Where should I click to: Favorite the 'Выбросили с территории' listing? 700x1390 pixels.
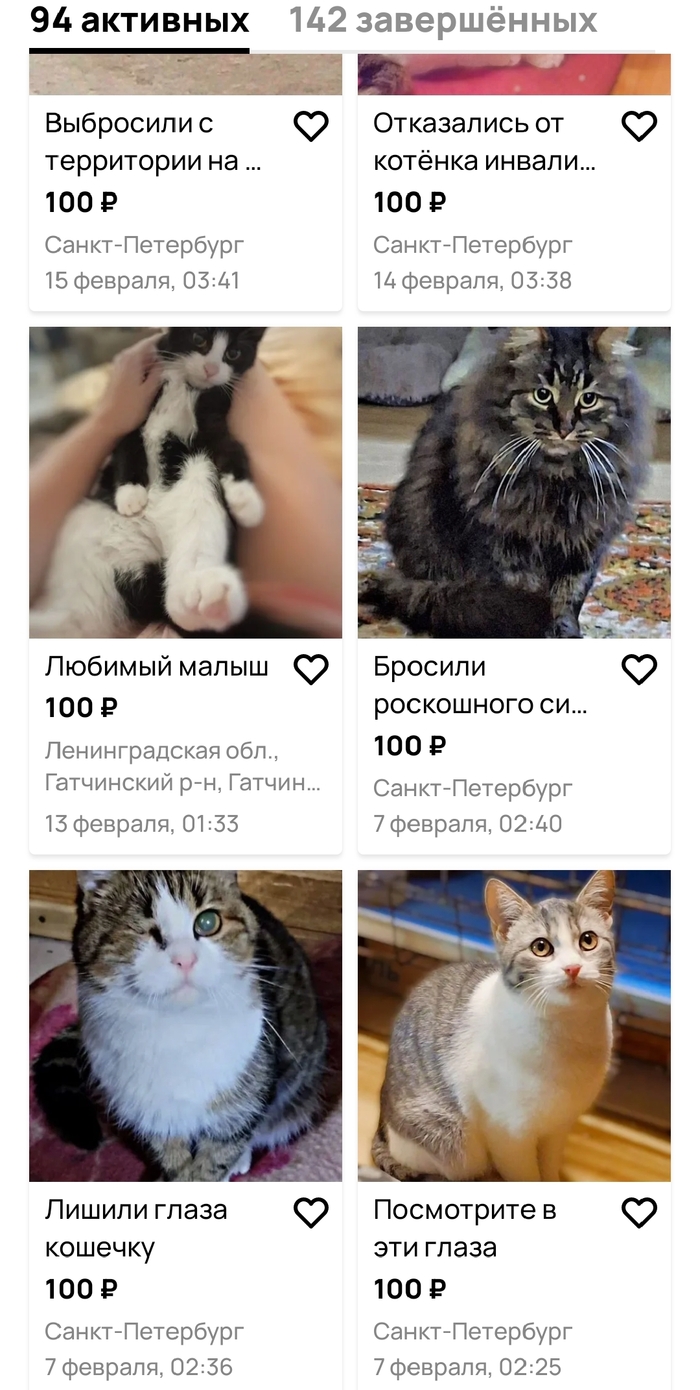click(311, 126)
